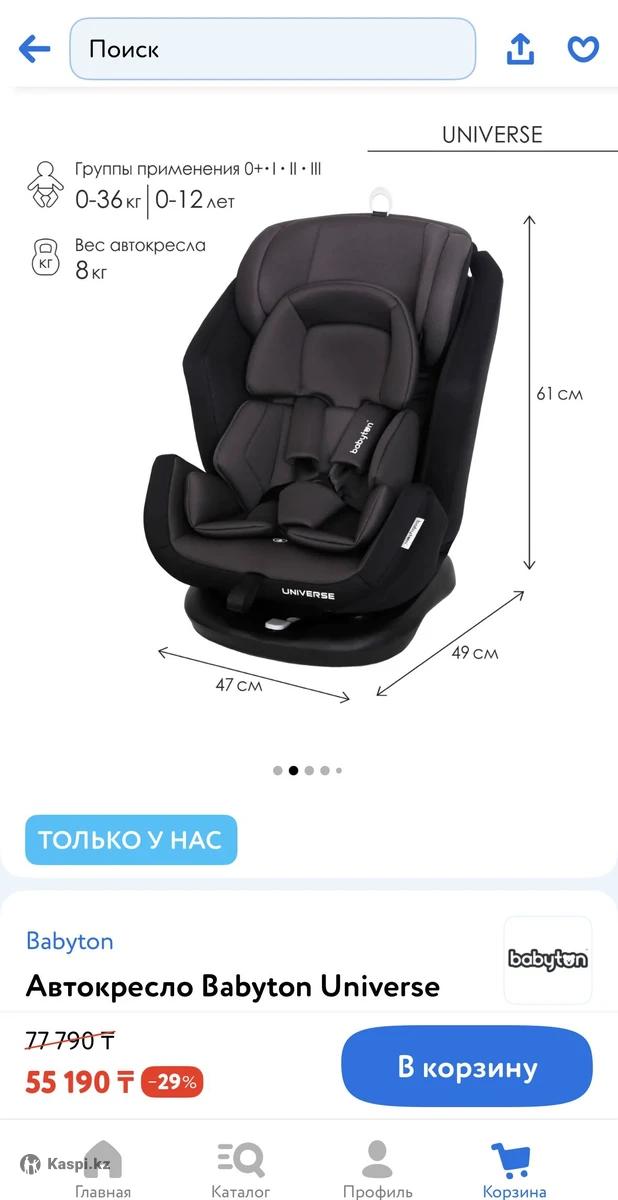Go to the Профиль tab
Viewport: 618px width, 1200px height.
[x=377, y=1170]
